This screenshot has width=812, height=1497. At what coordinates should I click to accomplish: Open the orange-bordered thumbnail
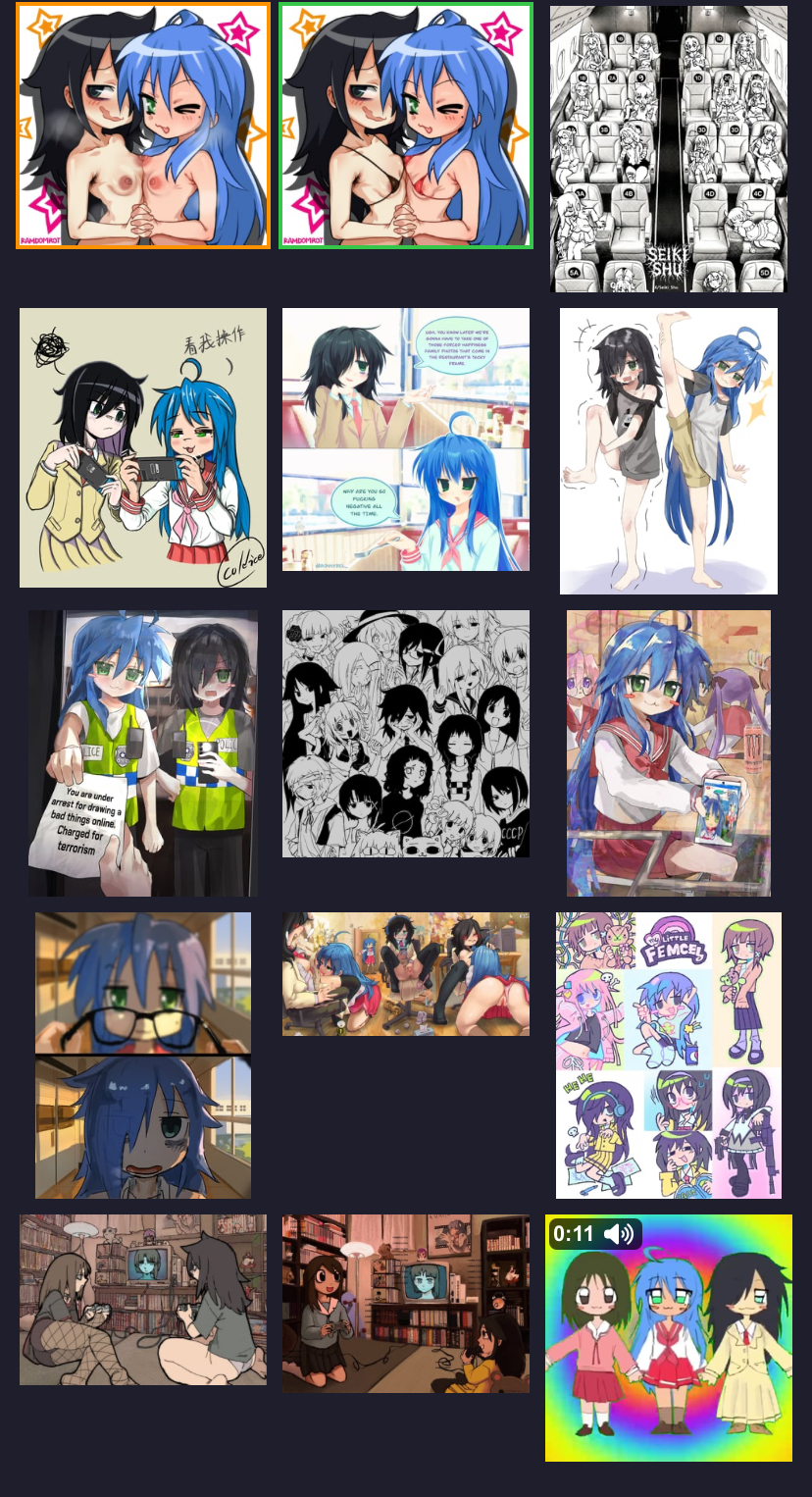(143, 126)
